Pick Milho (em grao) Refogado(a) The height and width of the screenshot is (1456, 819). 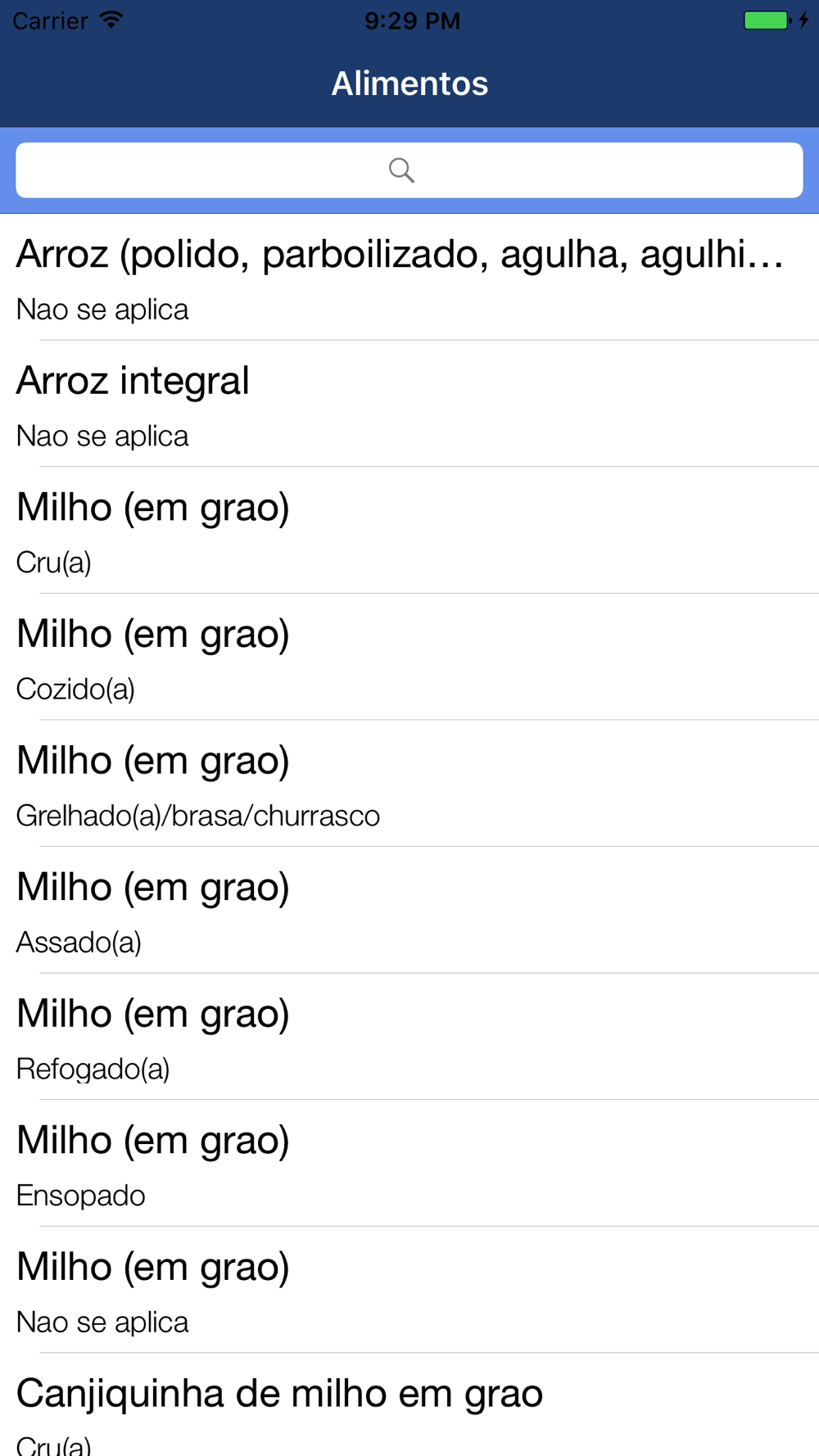[409, 1037]
